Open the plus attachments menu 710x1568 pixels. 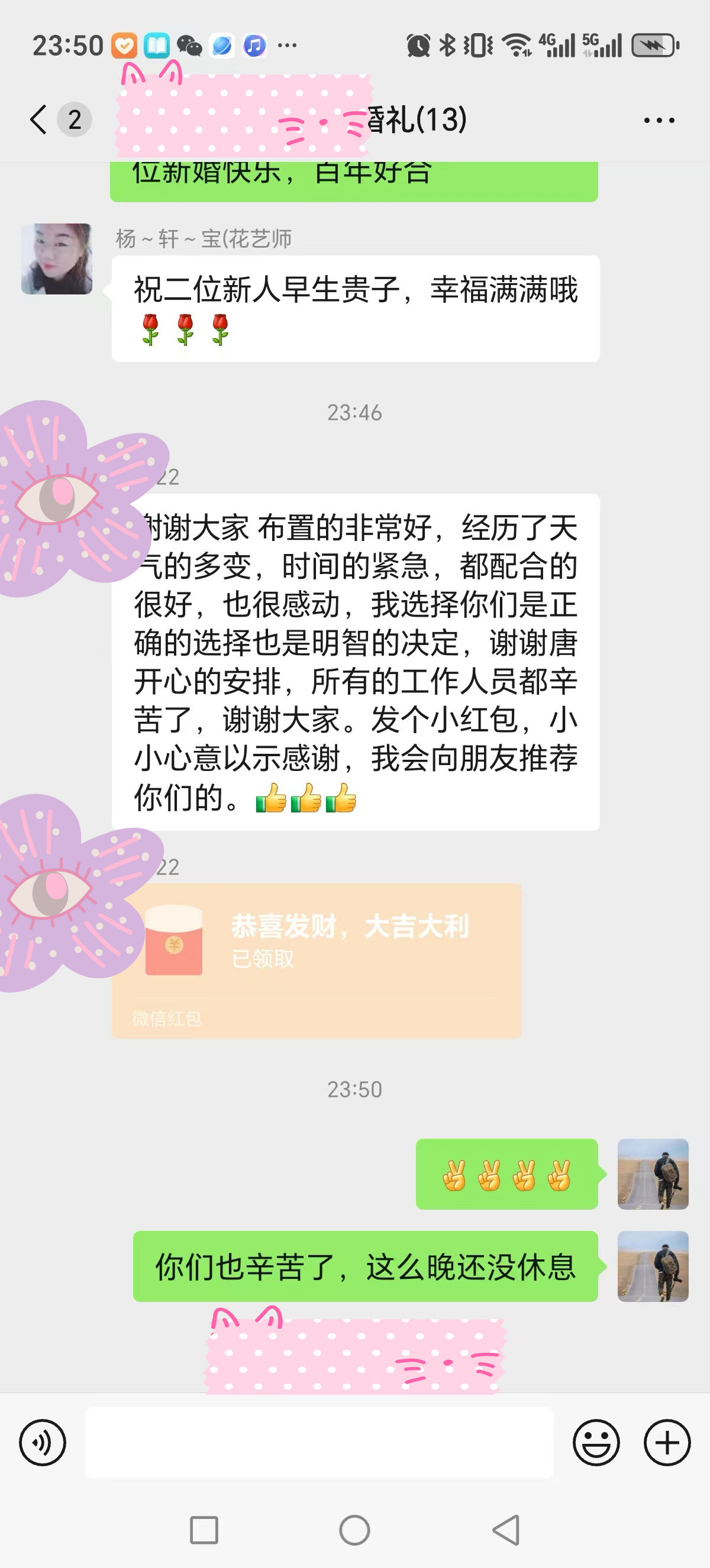(x=667, y=1442)
